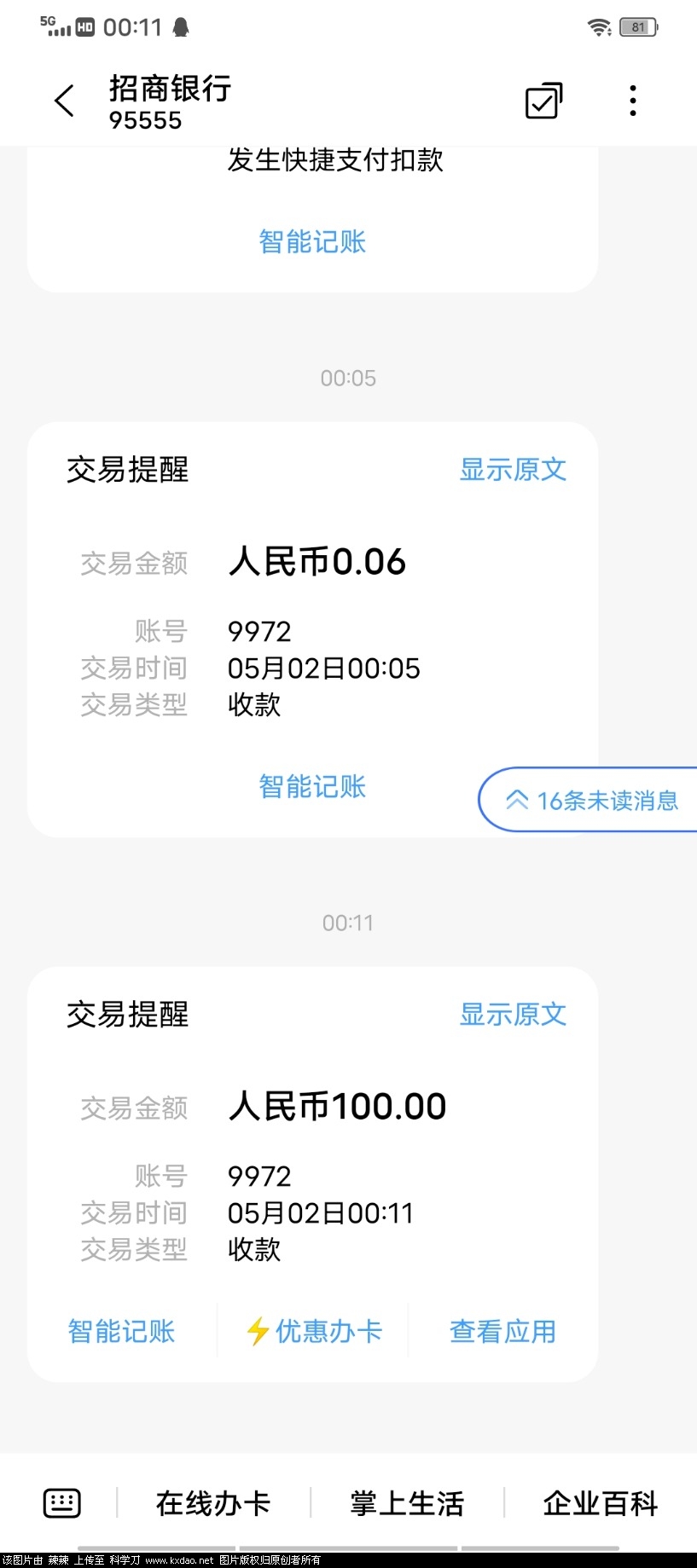This screenshot has width=697, height=1568.
Task: Go back from the 招商银行 conversation
Action: click(x=65, y=101)
